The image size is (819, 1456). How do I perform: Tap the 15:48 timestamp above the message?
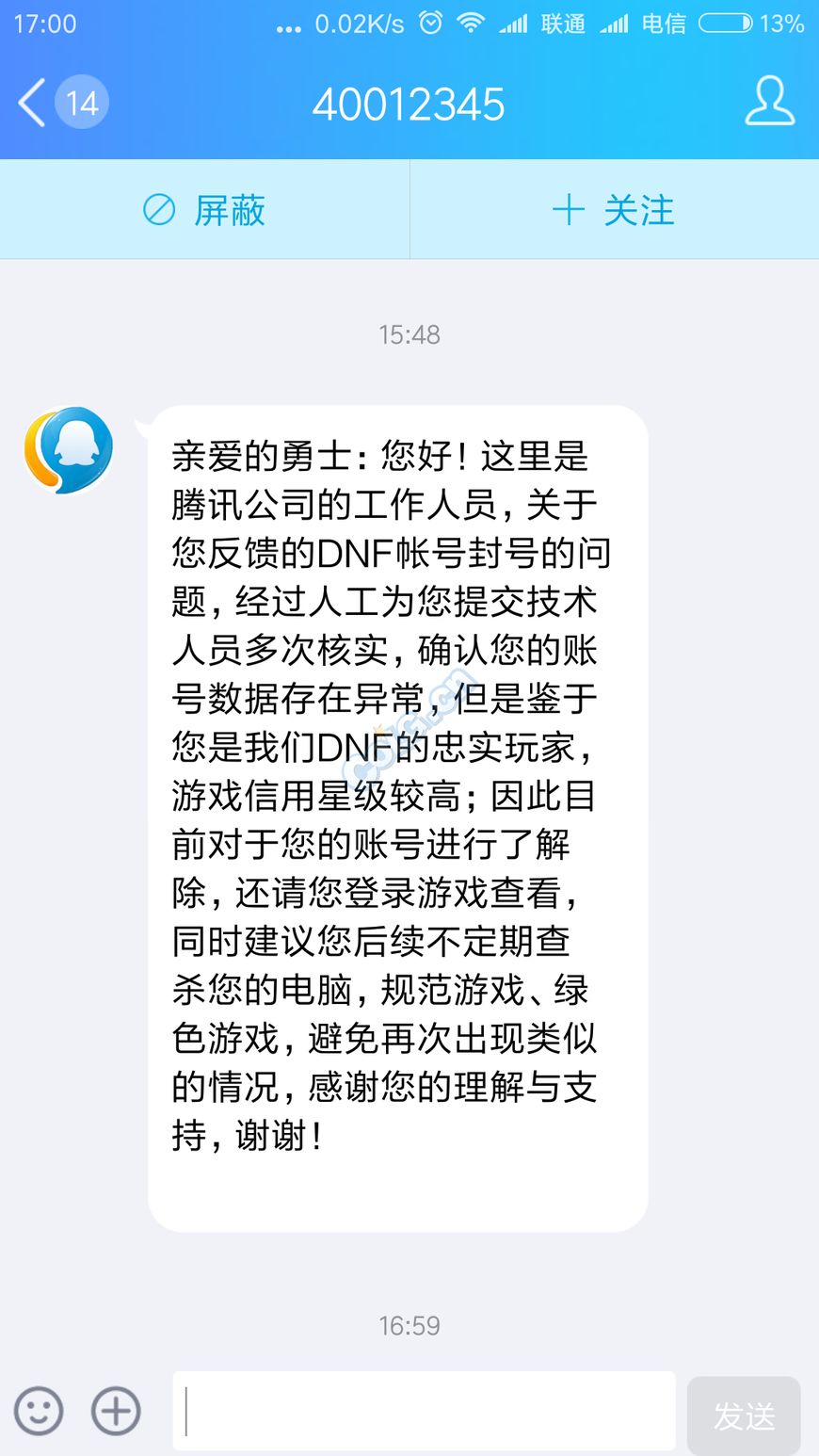409,334
